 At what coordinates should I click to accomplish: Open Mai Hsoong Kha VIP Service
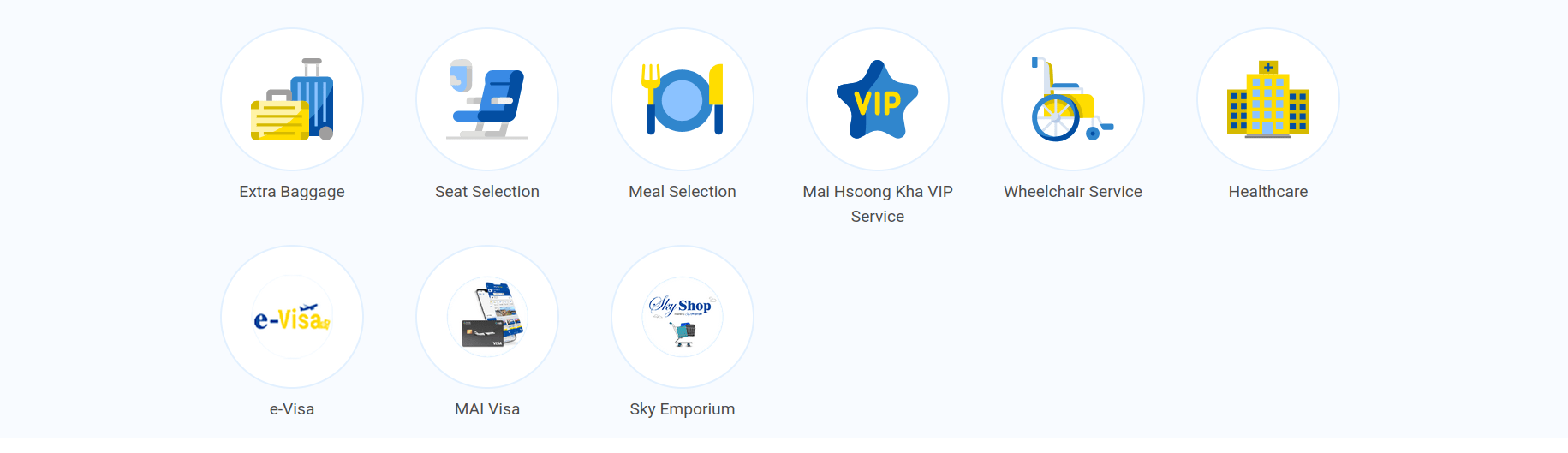pos(878,100)
